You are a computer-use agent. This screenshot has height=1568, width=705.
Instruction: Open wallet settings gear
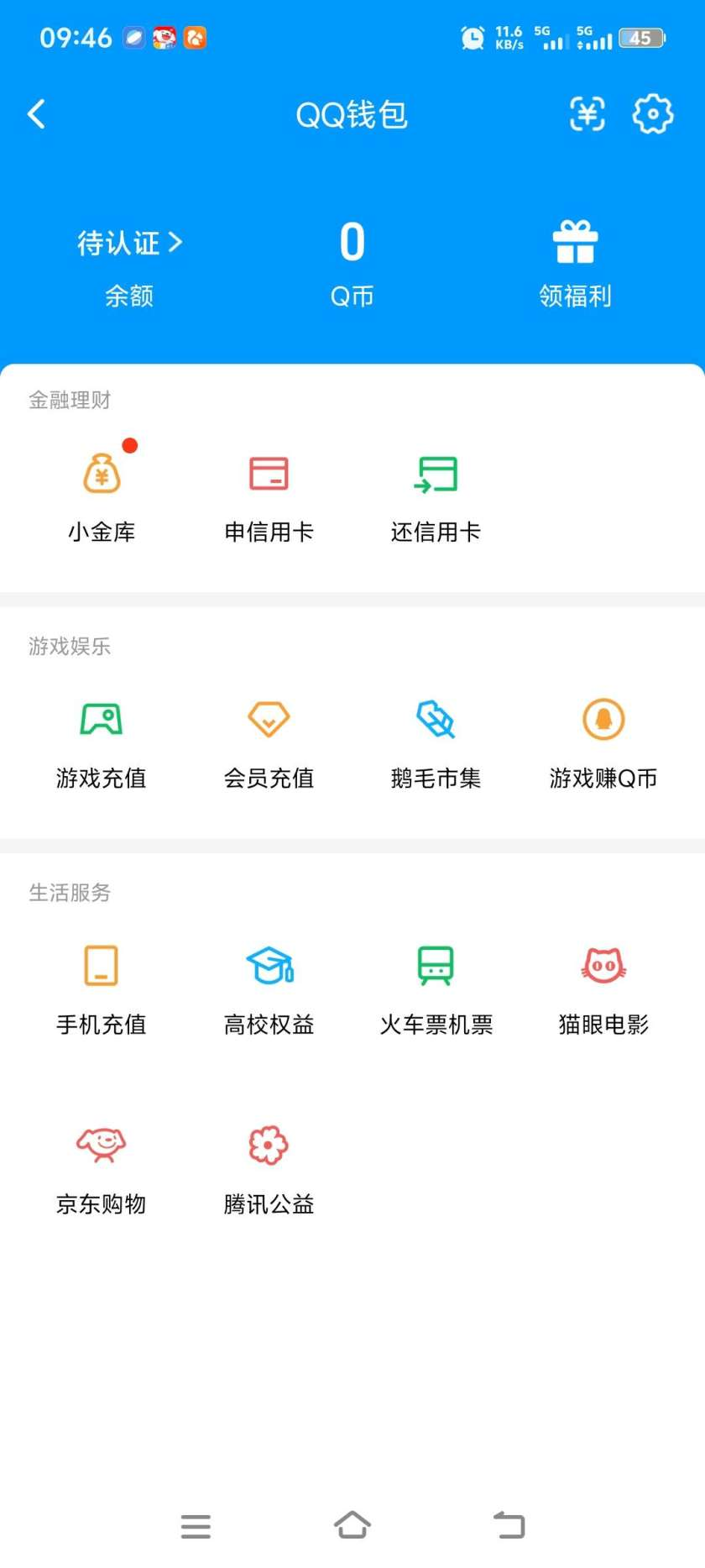coord(652,114)
